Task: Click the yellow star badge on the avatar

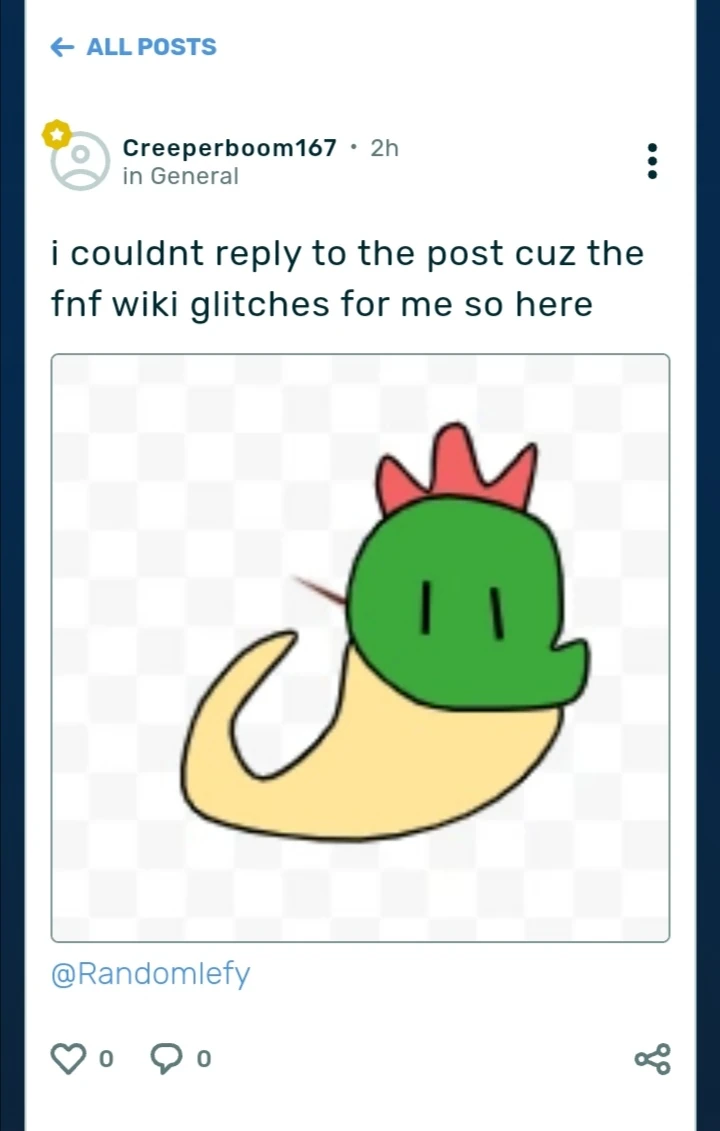Action: pos(56,133)
